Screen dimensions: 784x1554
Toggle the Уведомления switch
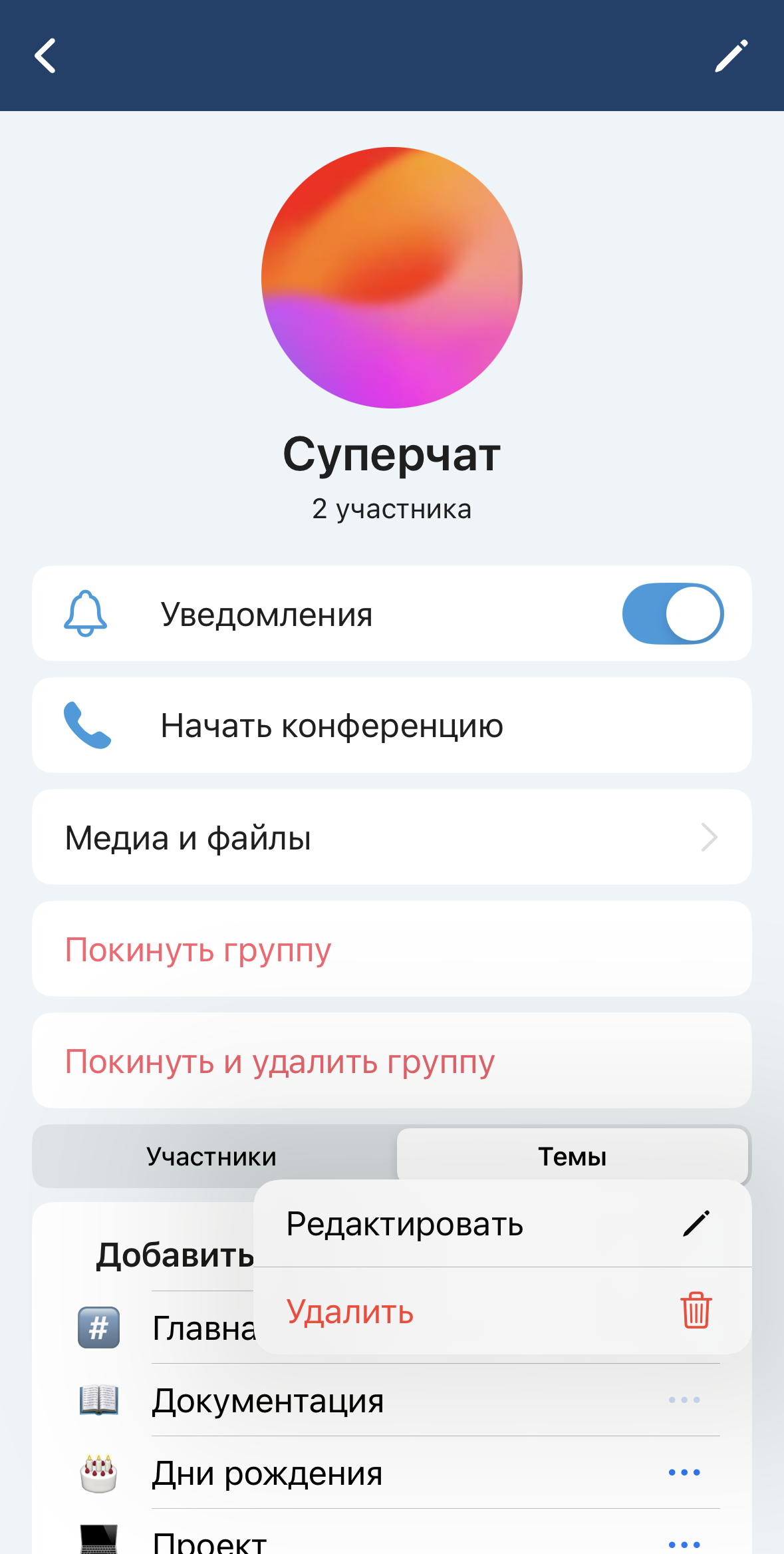point(672,613)
